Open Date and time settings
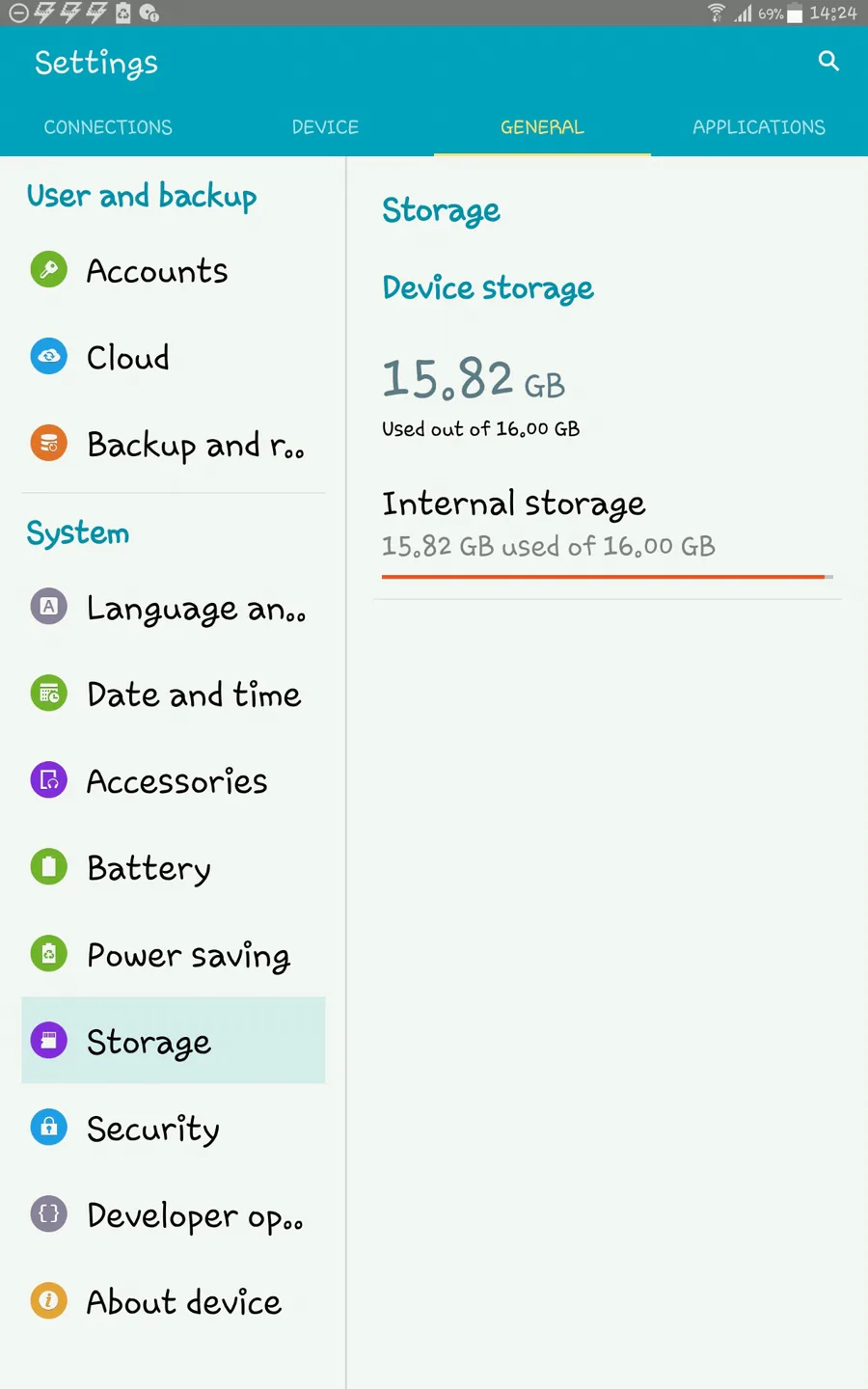Screen dimensions: 868x1389 click(x=174, y=694)
